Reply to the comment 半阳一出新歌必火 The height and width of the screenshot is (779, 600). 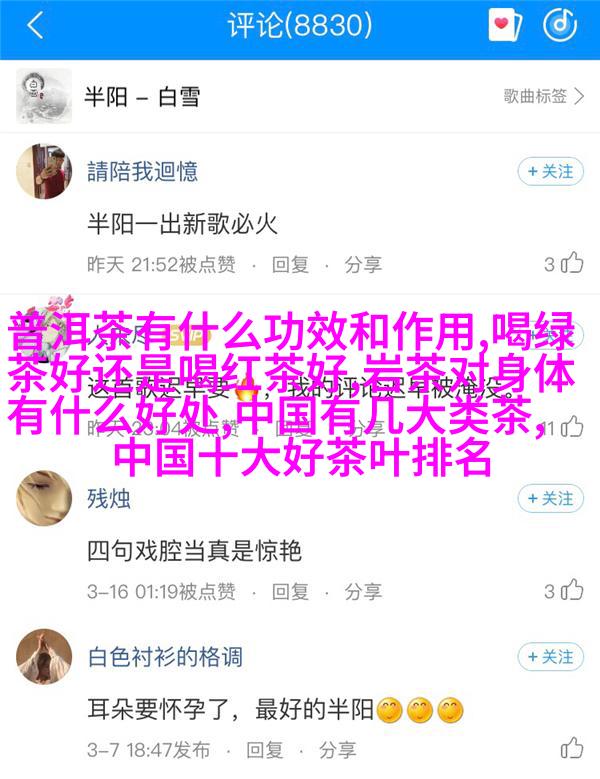click(x=291, y=264)
